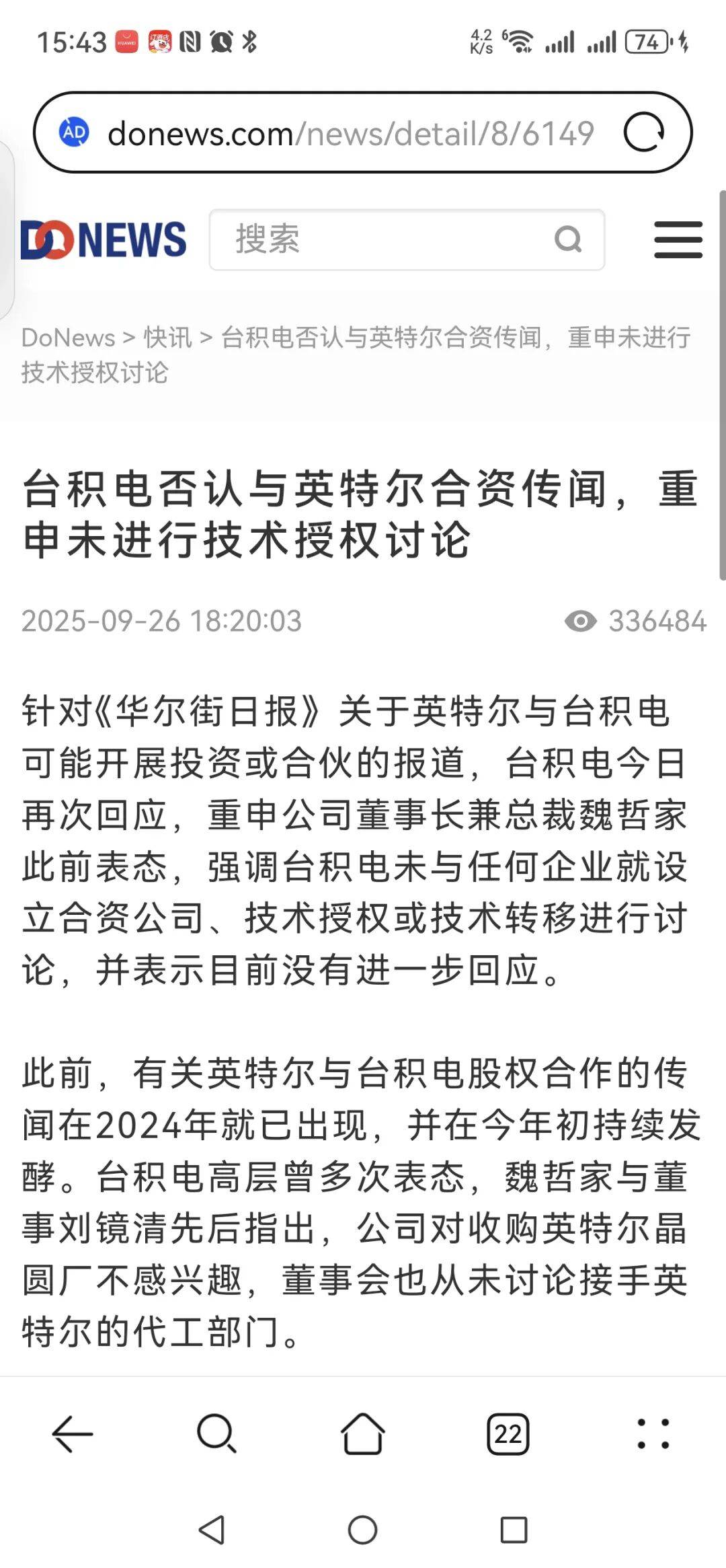Open the browser four-dot menu
Viewport: 726px width, 1568px height.
[x=653, y=1435]
